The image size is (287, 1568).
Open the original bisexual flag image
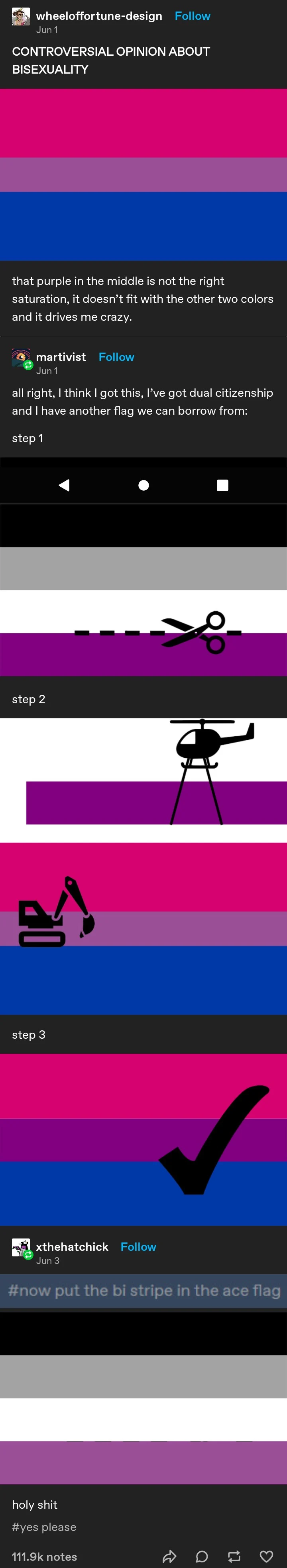pos(143,175)
